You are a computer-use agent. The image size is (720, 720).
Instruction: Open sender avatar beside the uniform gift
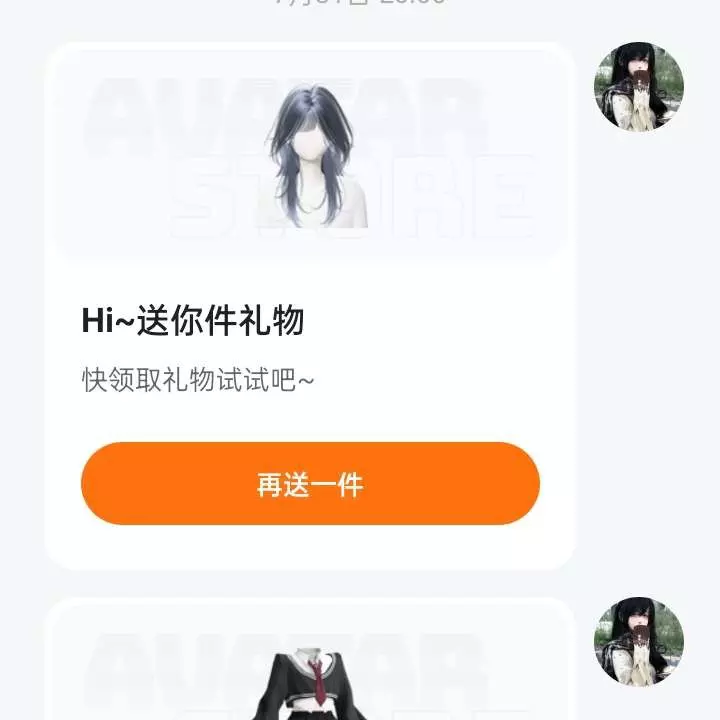(639, 641)
